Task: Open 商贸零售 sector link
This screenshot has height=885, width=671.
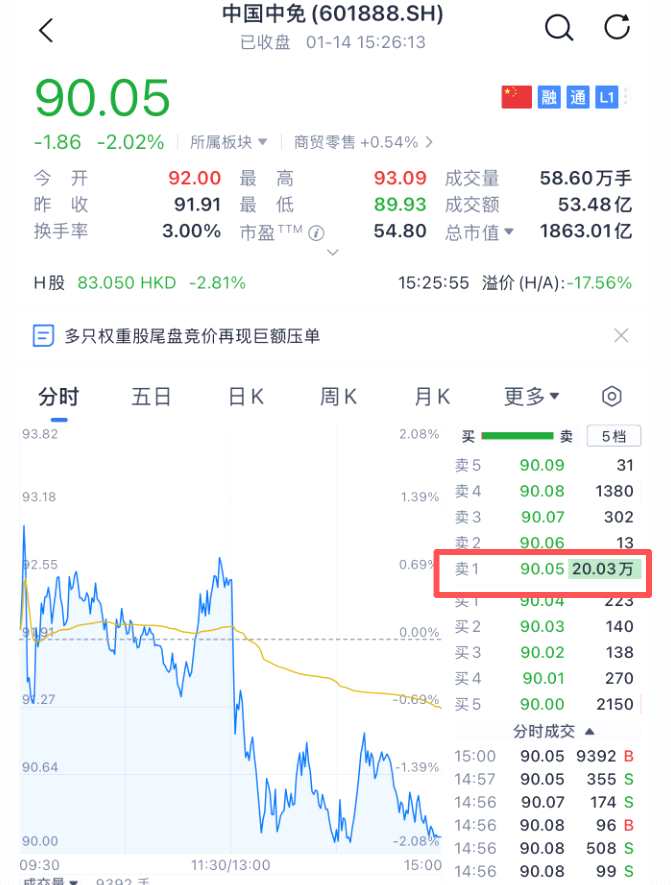Action: click(x=363, y=142)
